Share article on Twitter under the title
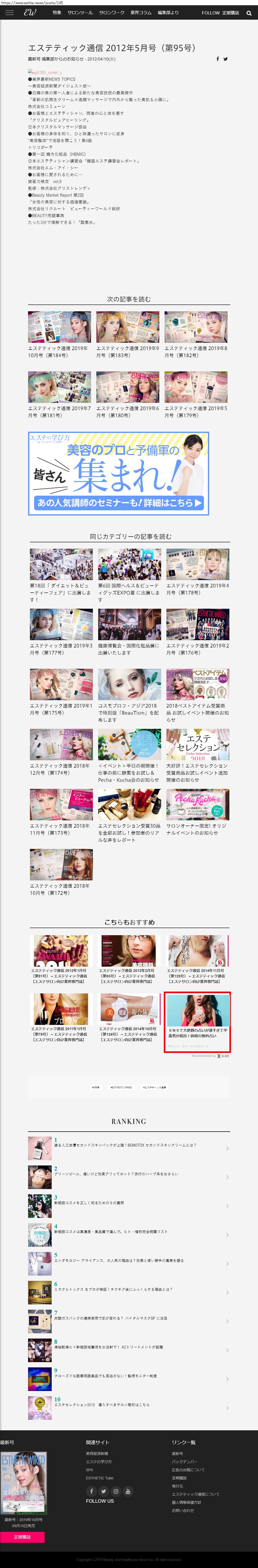The height and width of the screenshot is (1568, 258). pos(226,59)
